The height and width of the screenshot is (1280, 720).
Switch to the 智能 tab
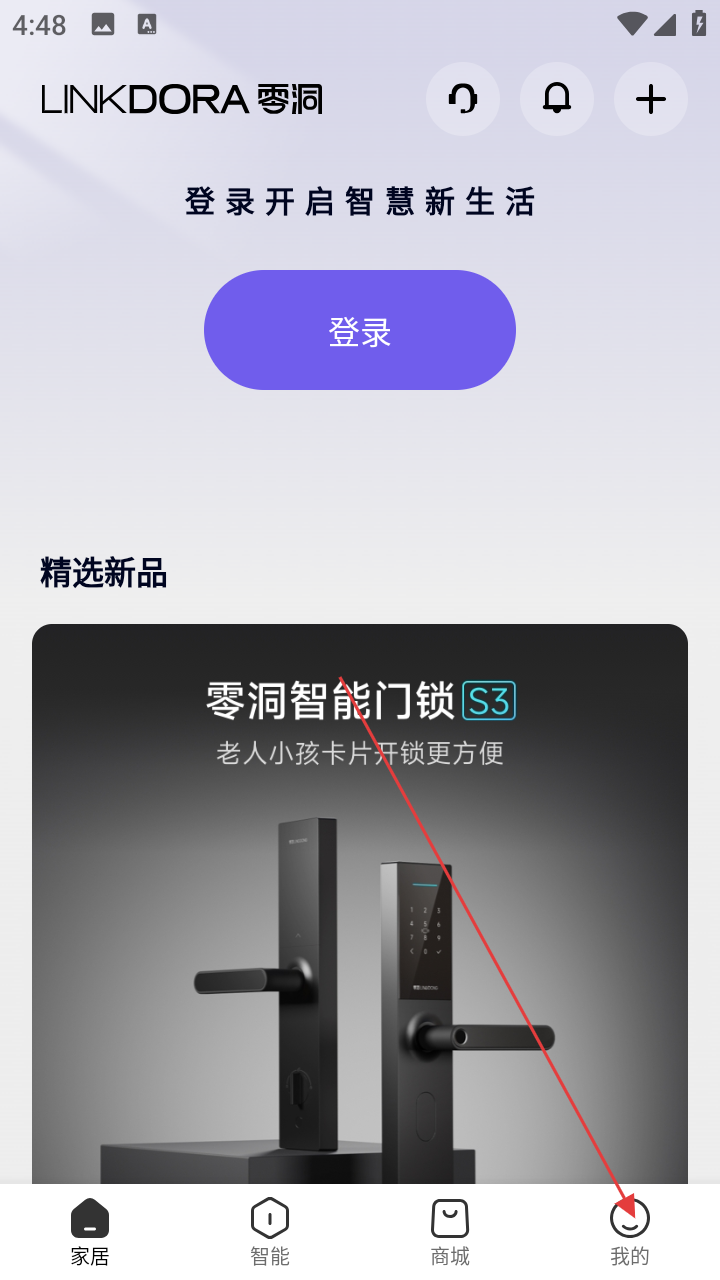pyautogui.click(x=270, y=1232)
